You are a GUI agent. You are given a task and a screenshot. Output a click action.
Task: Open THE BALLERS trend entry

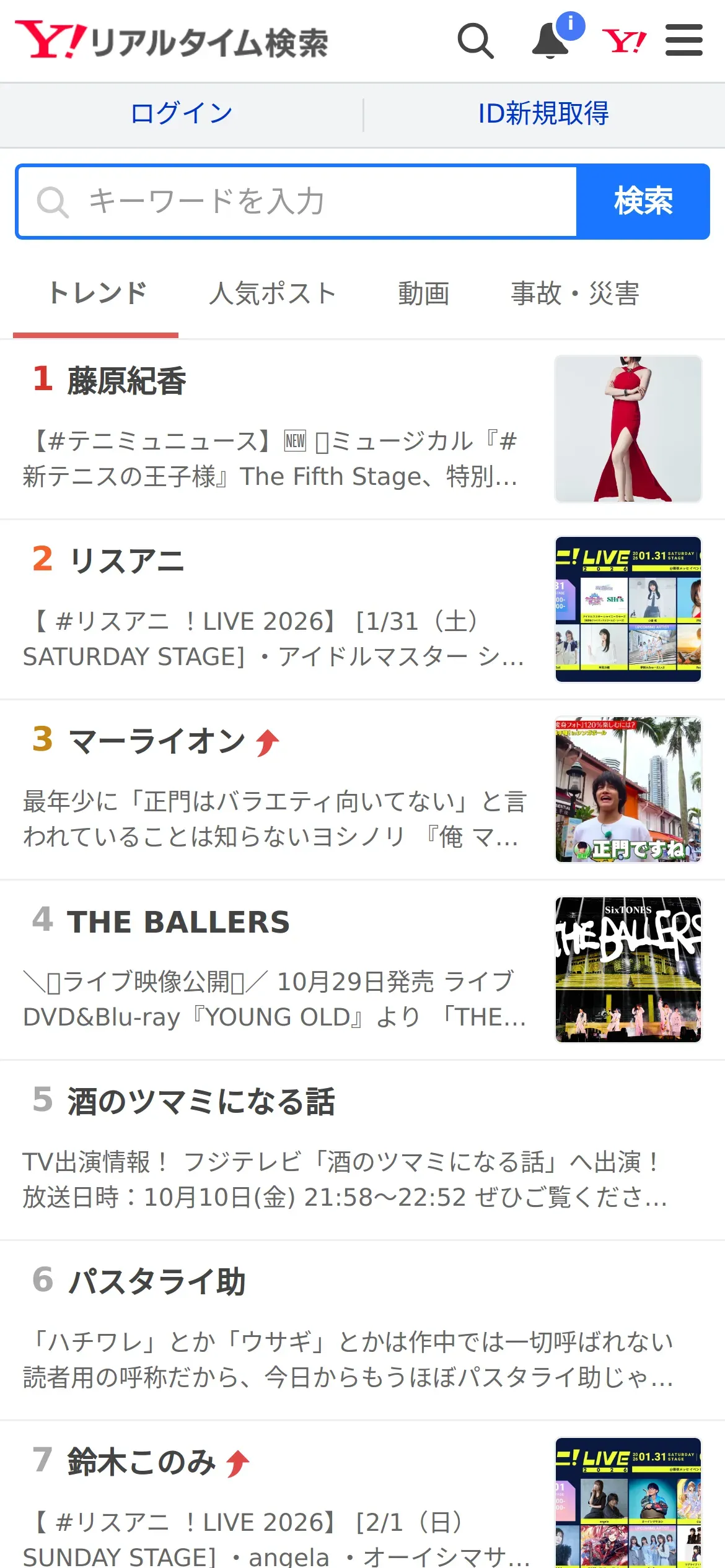[x=178, y=921]
